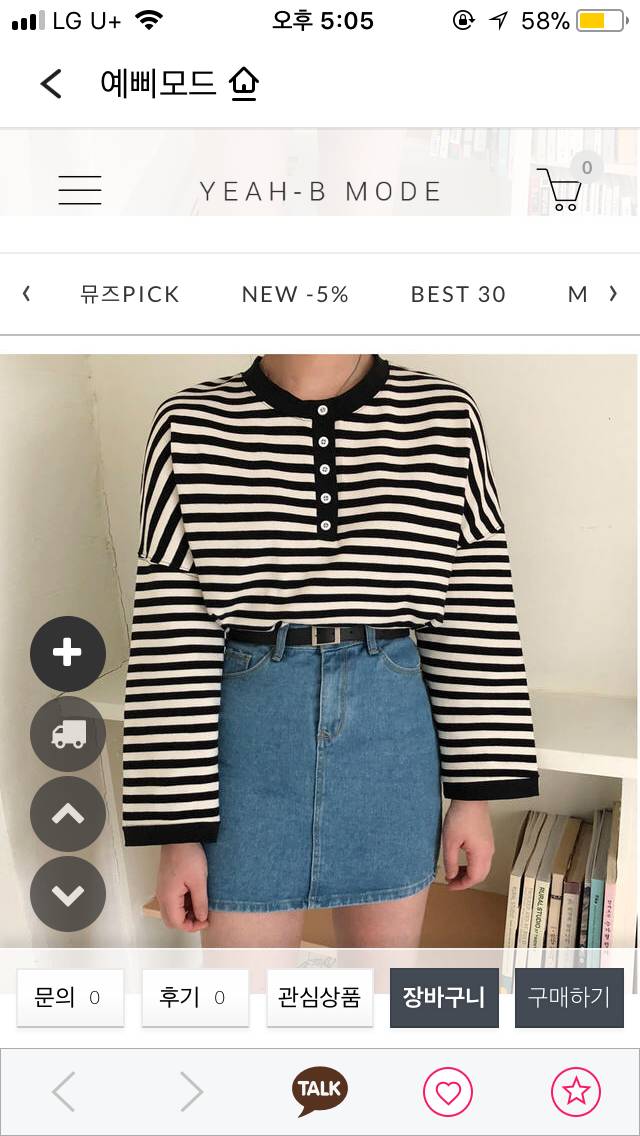Go back using the top arrow
The width and height of the screenshot is (640, 1136).
click(51, 84)
